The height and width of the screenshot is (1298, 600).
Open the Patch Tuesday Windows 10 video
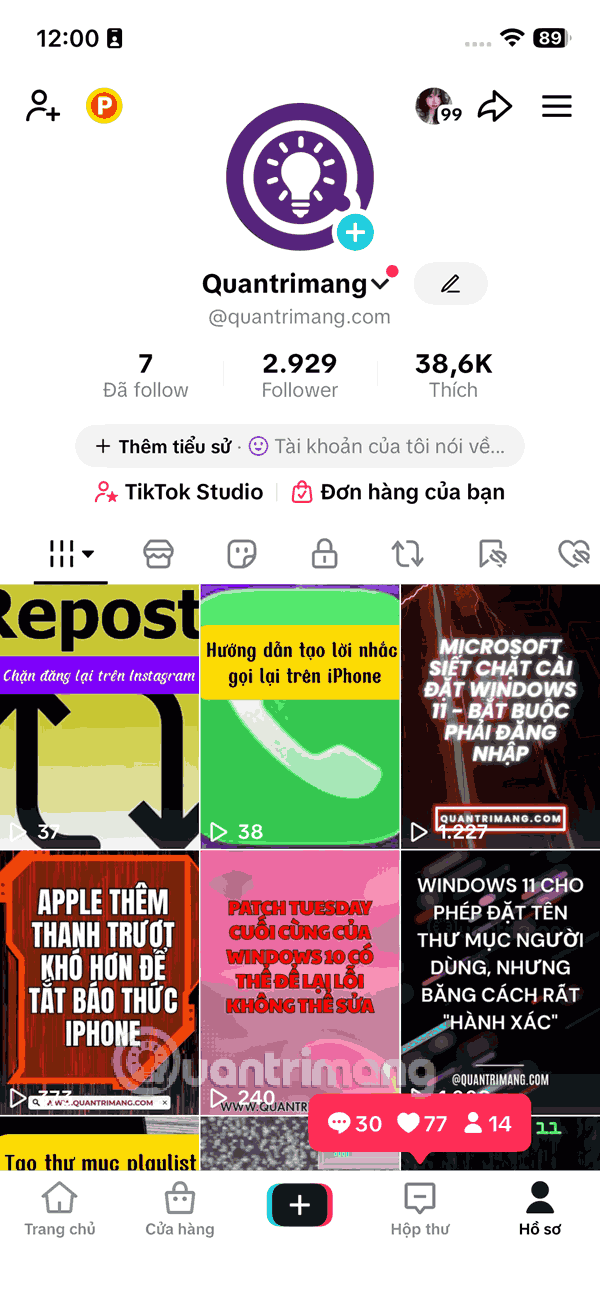pos(300,982)
